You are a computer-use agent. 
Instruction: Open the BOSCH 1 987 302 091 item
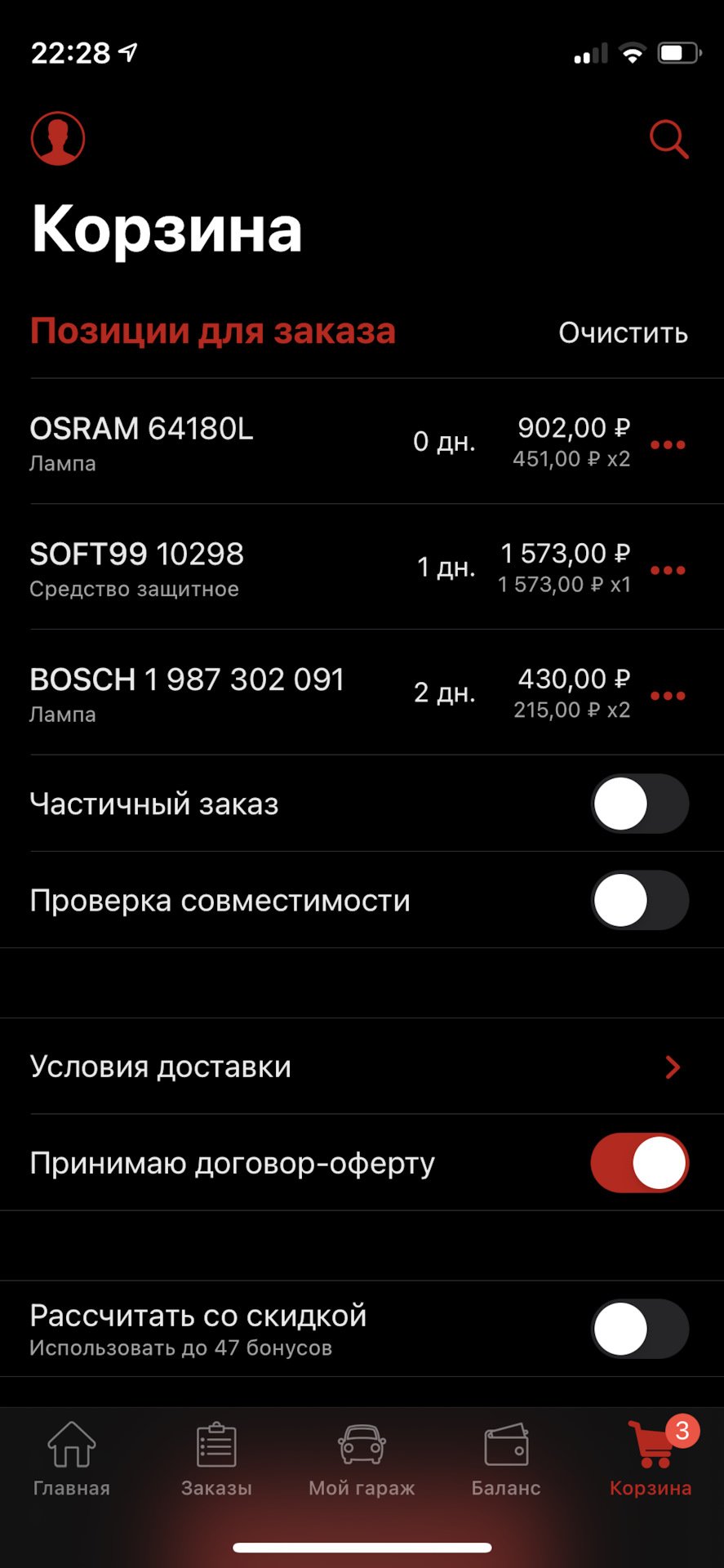[204, 693]
